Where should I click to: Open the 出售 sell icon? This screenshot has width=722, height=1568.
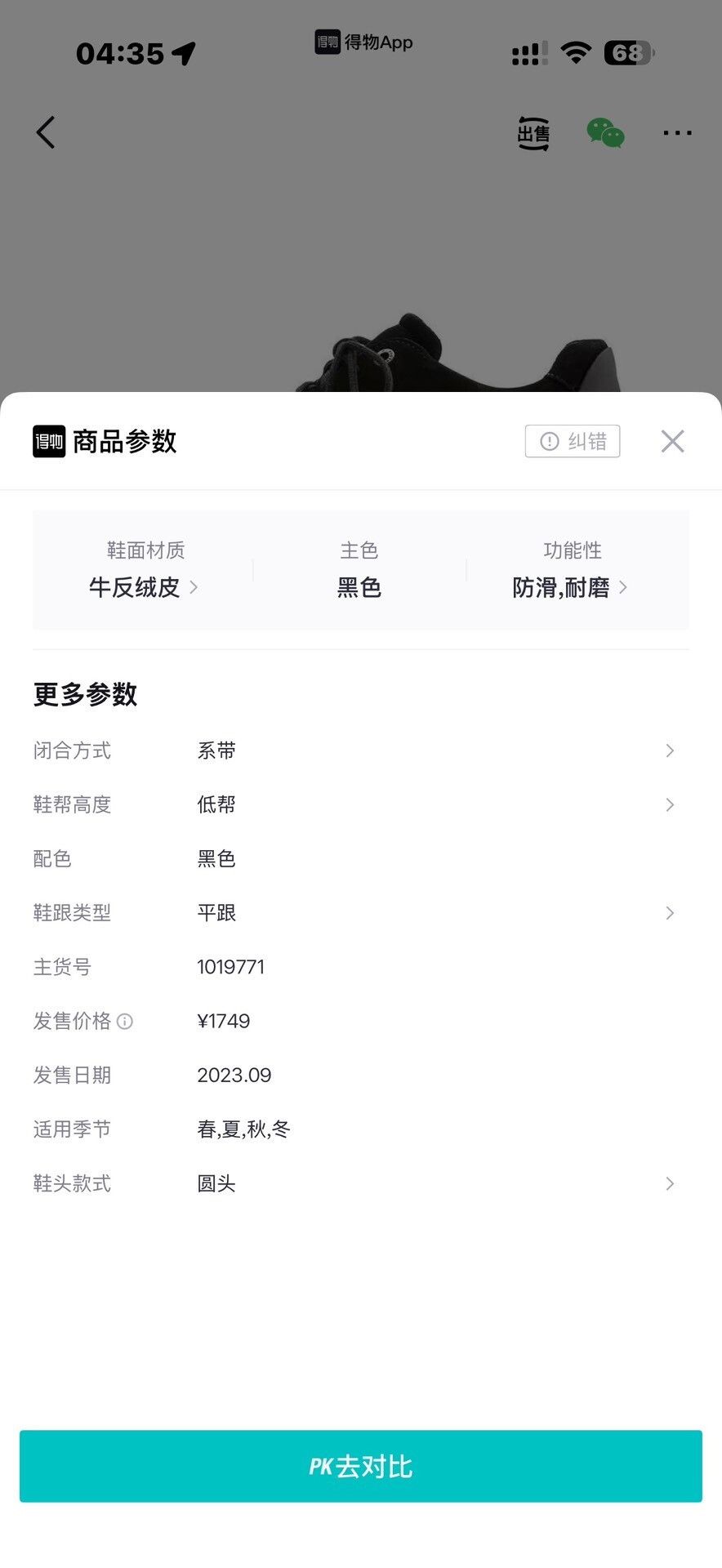pyautogui.click(x=533, y=133)
